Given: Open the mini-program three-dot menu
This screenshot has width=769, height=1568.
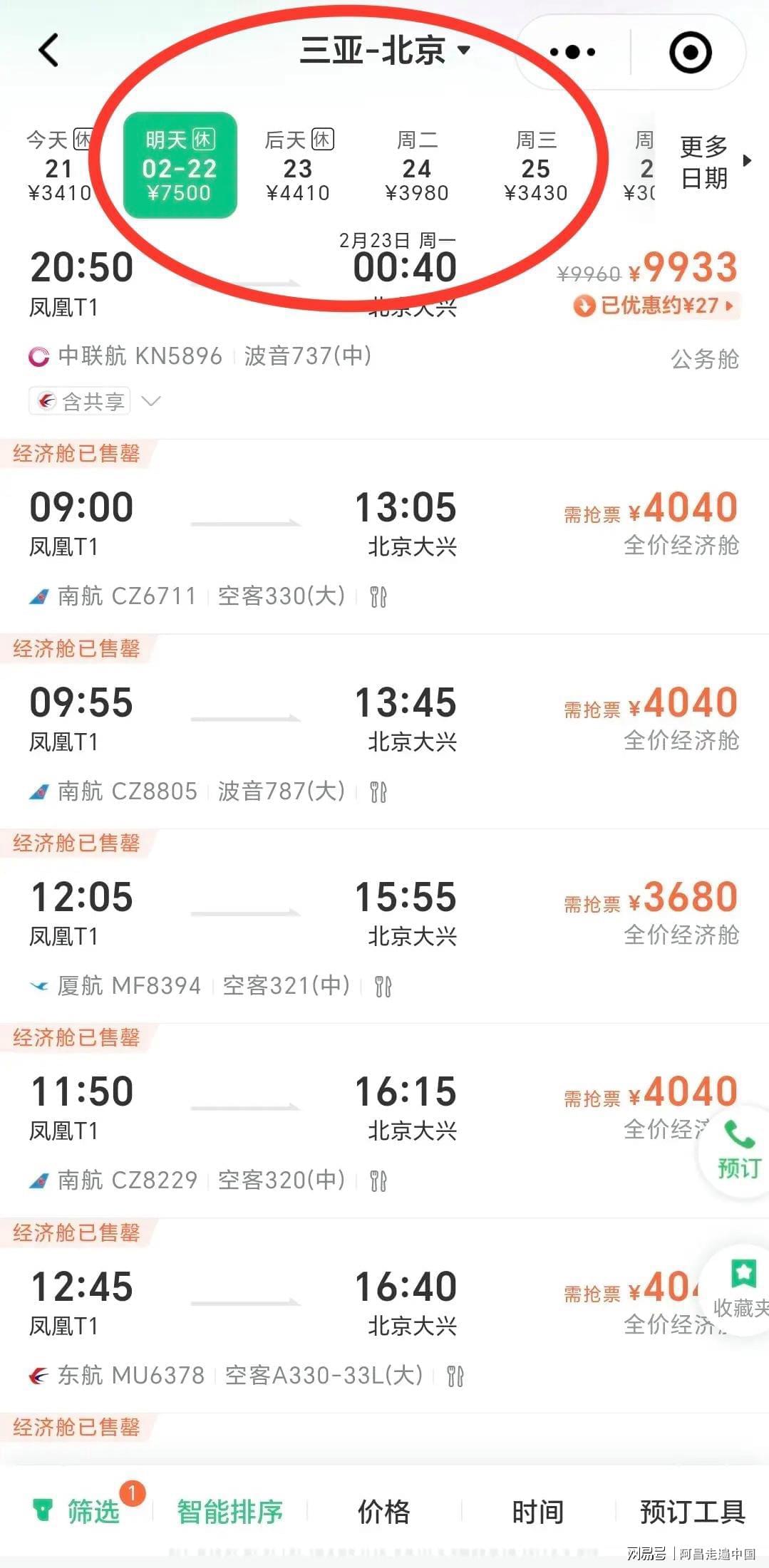Looking at the screenshot, I should pos(572,52).
